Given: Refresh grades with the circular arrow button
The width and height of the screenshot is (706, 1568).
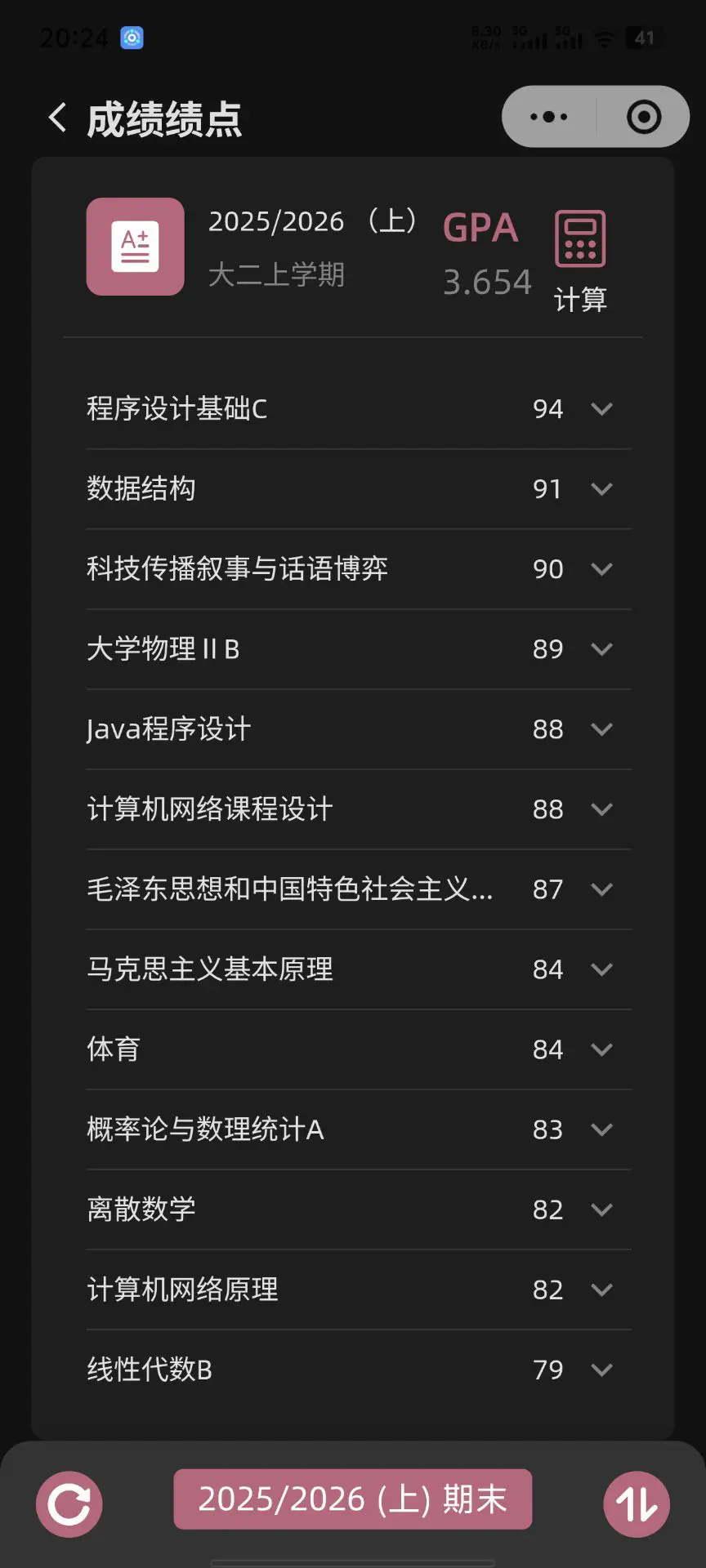Looking at the screenshot, I should (x=69, y=1503).
